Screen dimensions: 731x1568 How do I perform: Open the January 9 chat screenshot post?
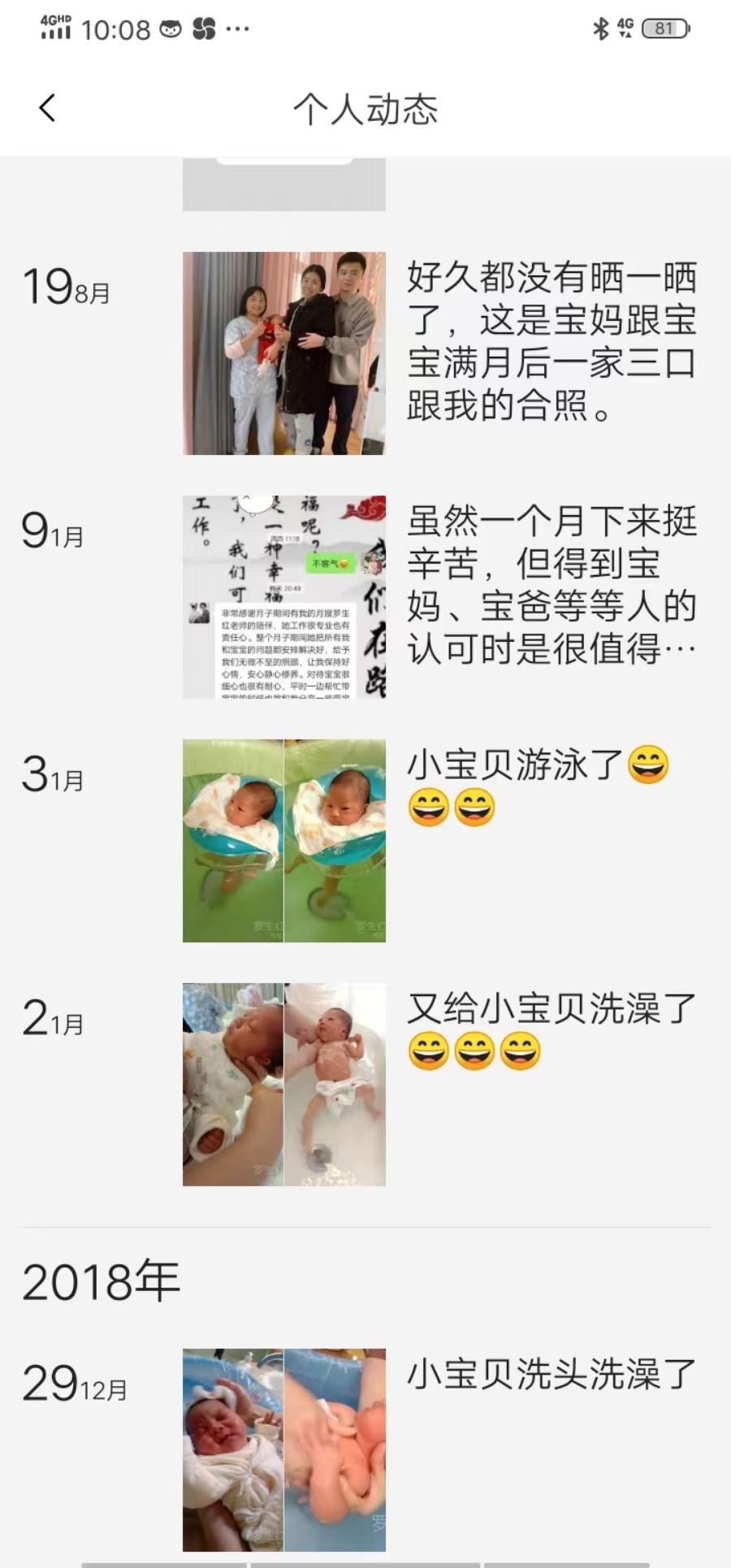283,597
